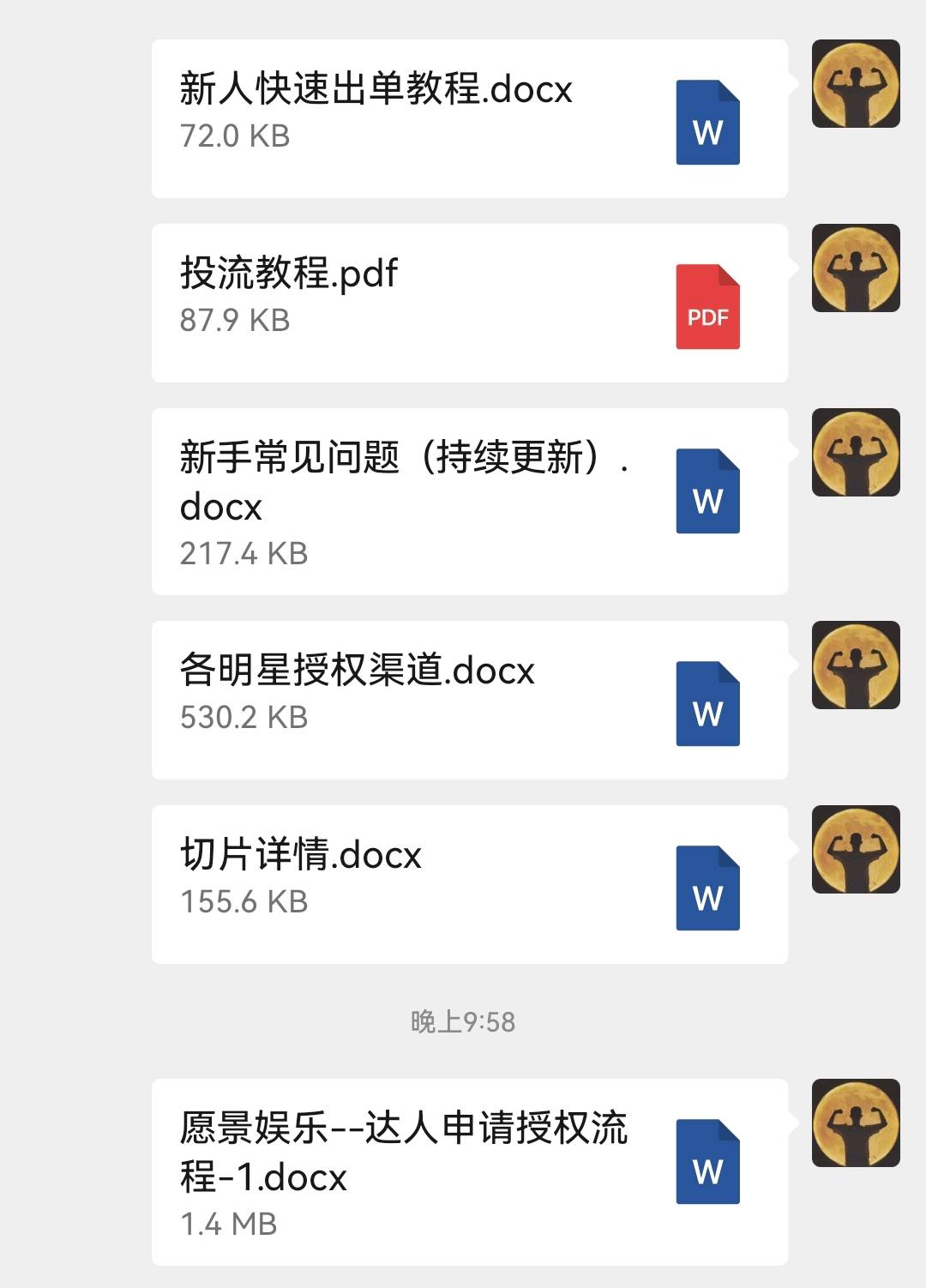The height and width of the screenshot is (1288, 926).
Task: Open the 投流教程.pdf document
Action: click(x=469, y=303)
